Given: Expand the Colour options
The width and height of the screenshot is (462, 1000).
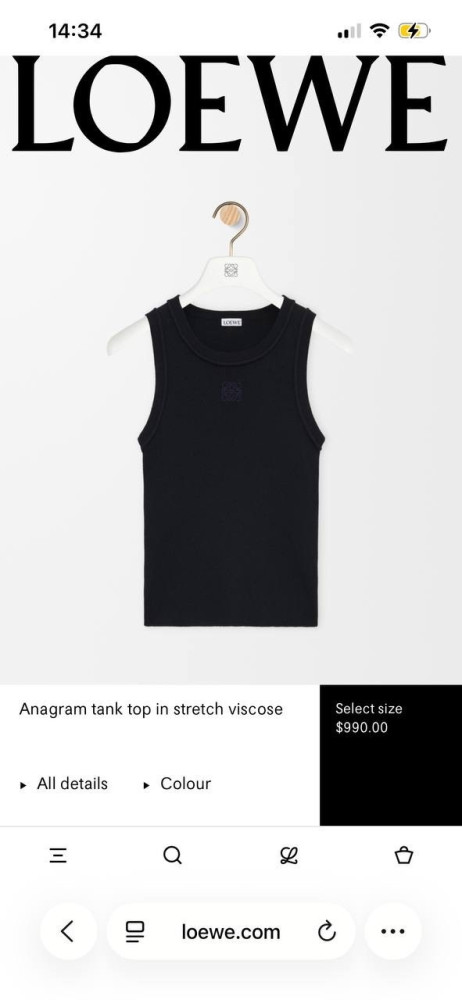Looking at the screenshot, I should 177,784.
